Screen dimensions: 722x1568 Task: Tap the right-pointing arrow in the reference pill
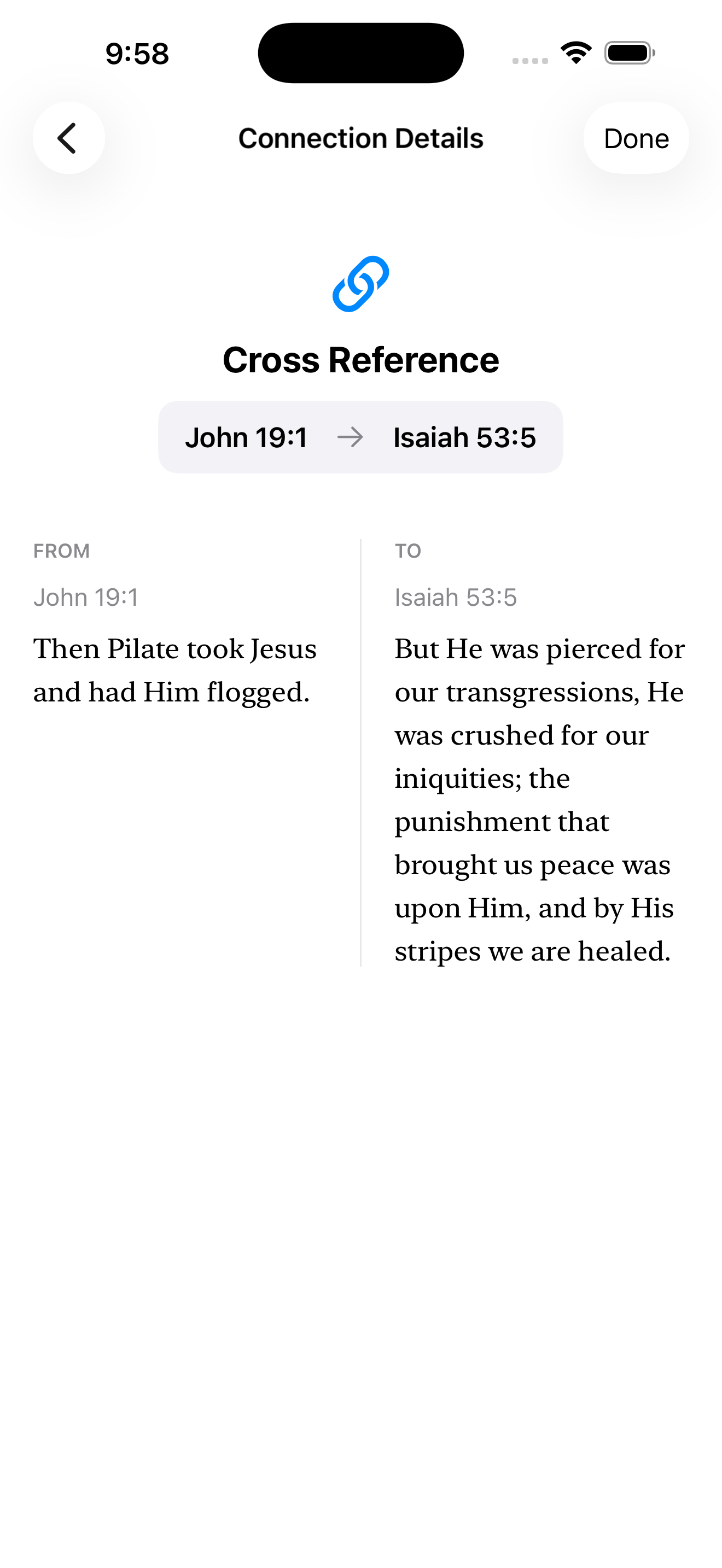(x=351, y=436)
